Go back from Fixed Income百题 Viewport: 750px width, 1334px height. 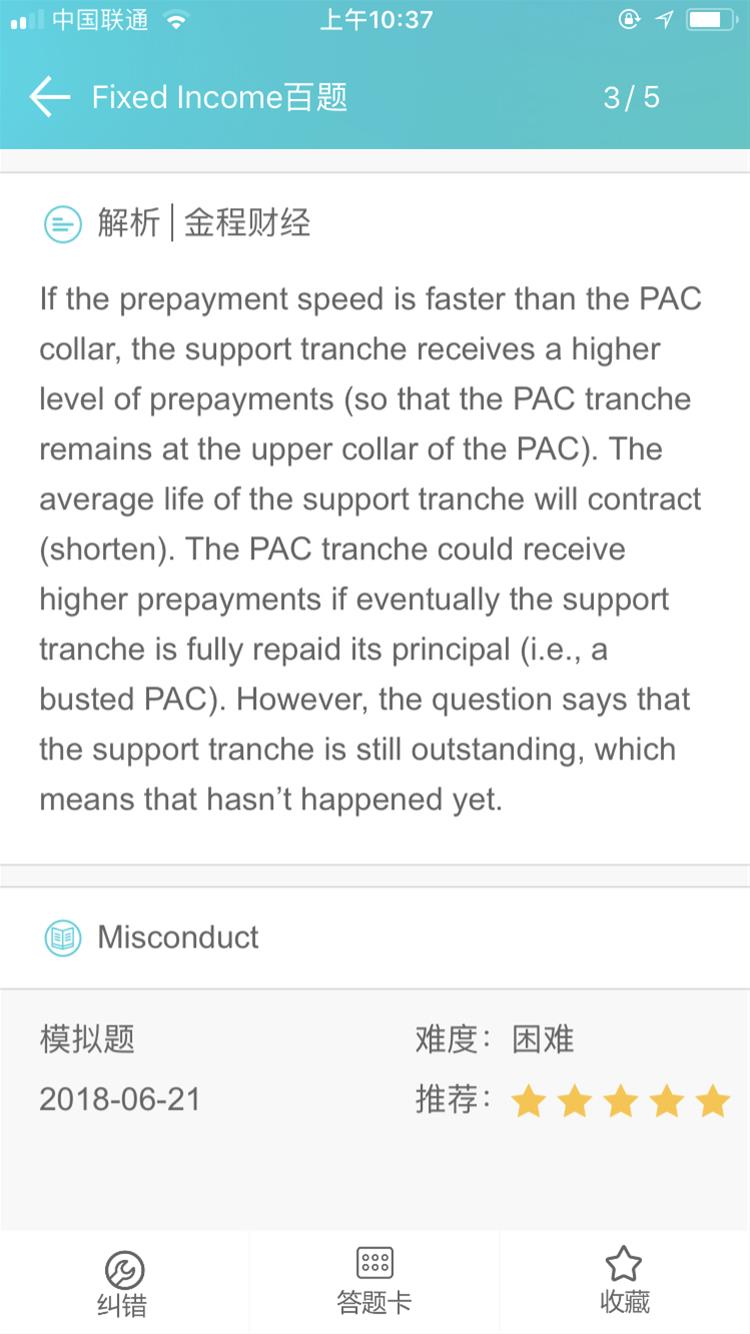point(49,97)
